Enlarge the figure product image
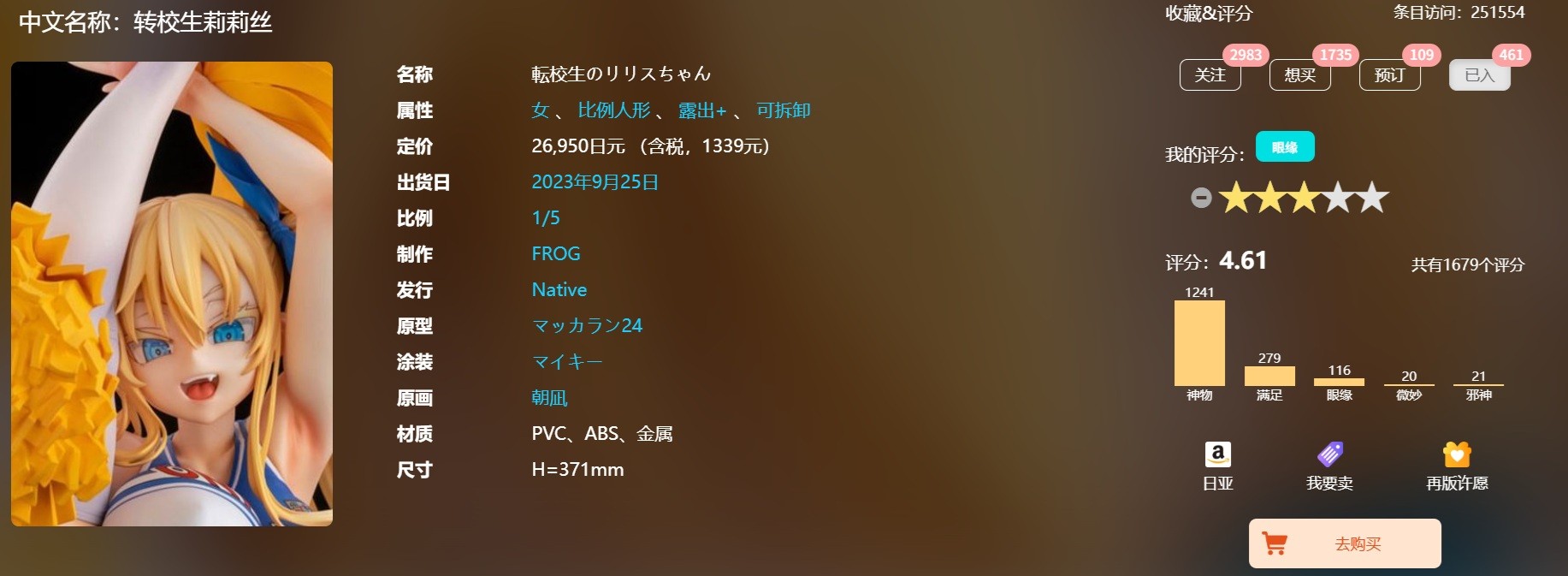 tap(172, 294)
